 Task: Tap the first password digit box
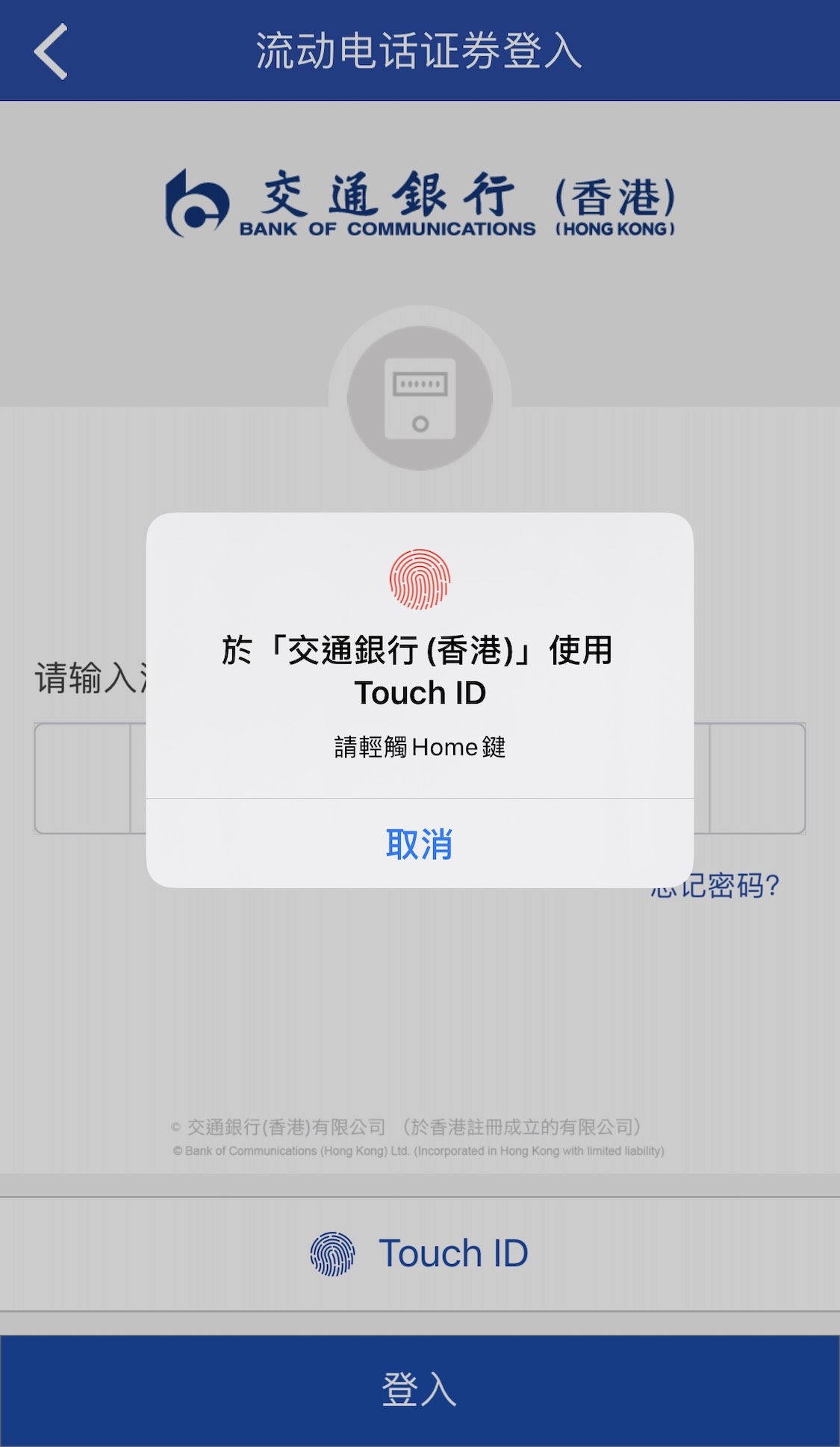tap(82, 778)
